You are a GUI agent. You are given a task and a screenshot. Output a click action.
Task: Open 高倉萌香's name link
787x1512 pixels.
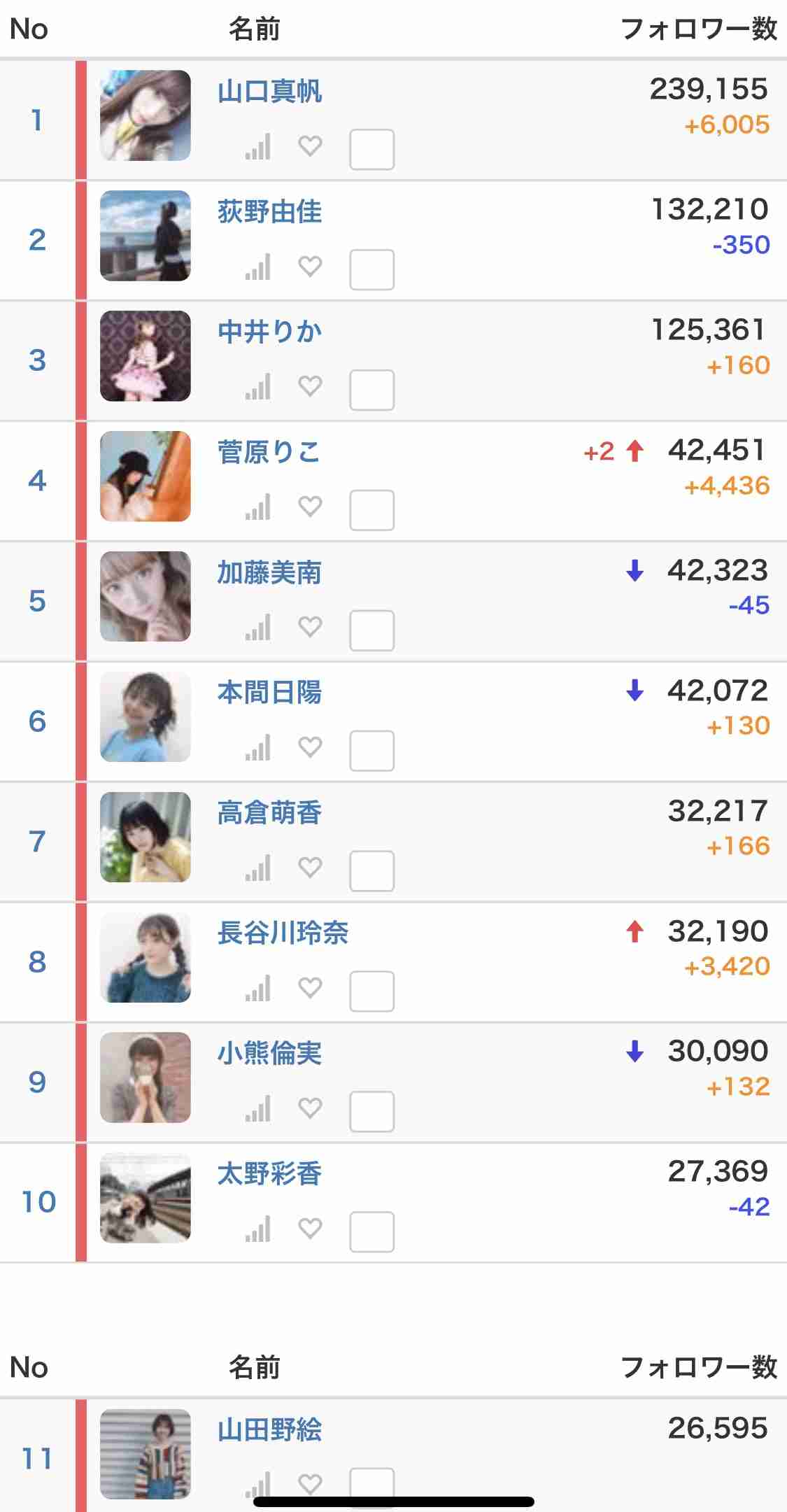pyautogui.click(x=269, y=813)
